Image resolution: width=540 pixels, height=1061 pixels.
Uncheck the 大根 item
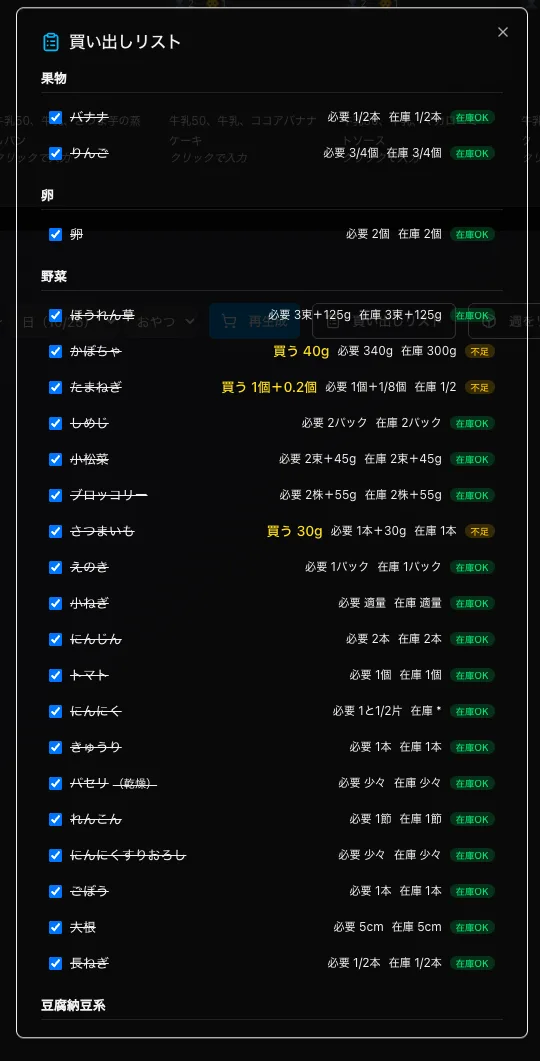point(55,927)
